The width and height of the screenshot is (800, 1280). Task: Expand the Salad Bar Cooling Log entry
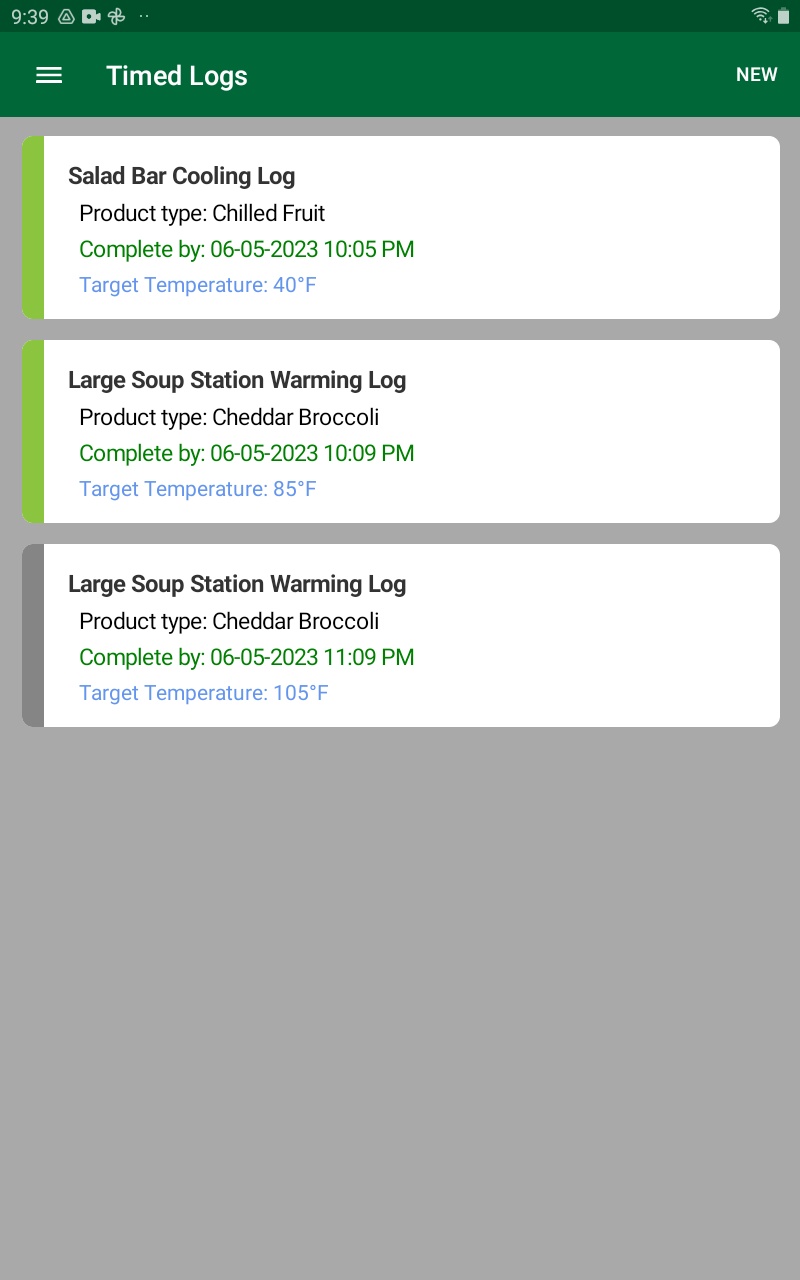(400, 228)
